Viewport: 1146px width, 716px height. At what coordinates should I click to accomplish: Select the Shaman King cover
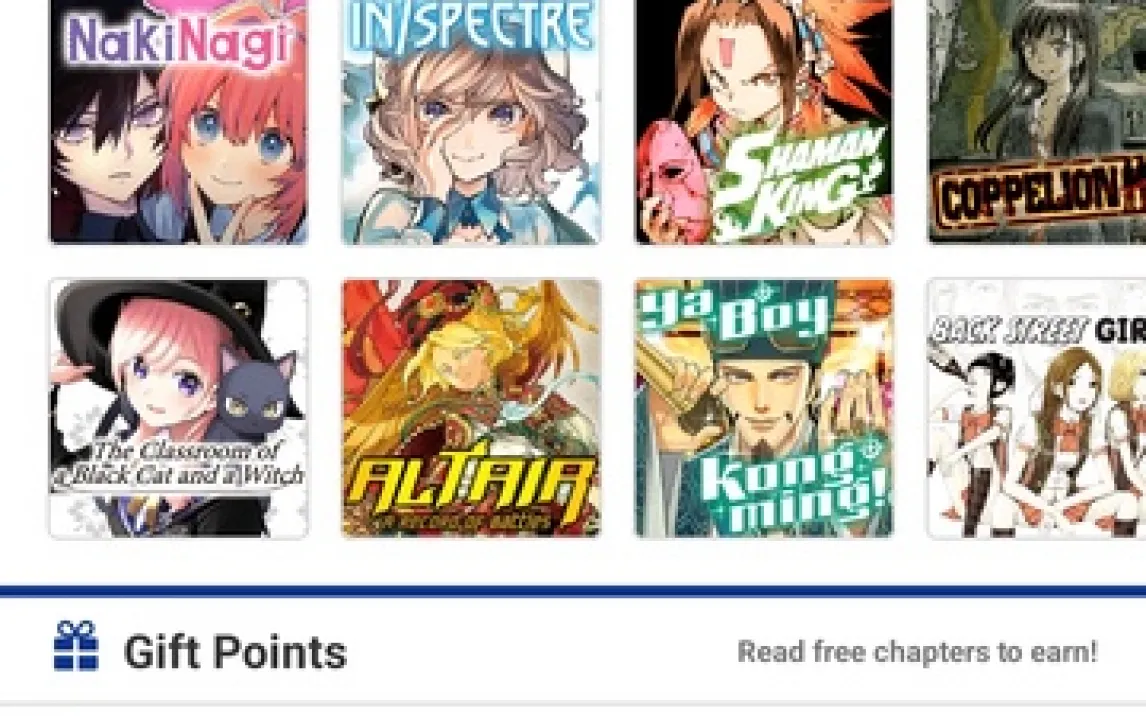tap(764, 120)
